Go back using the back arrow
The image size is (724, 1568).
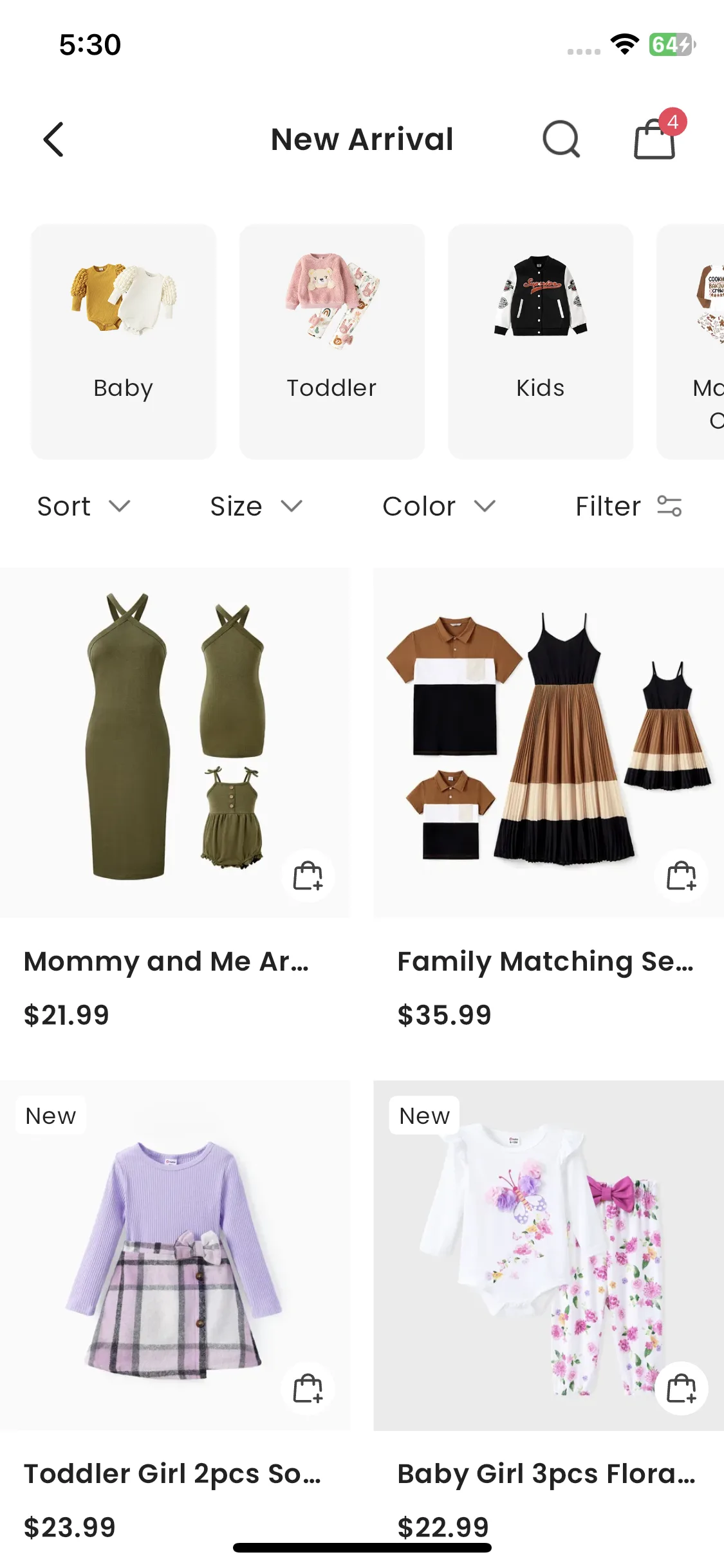[53, 139]
